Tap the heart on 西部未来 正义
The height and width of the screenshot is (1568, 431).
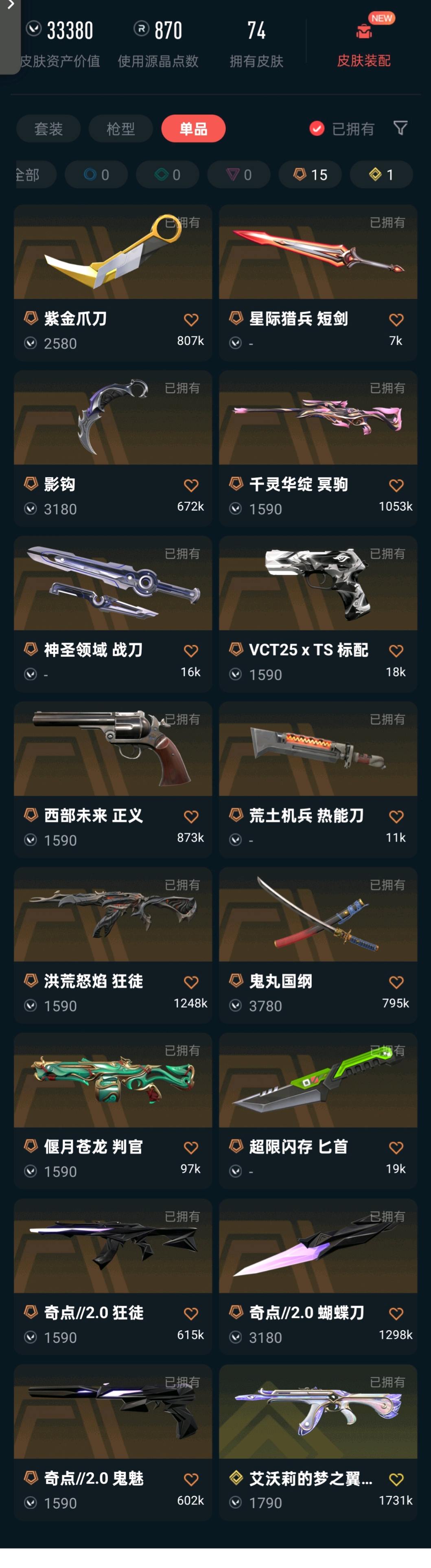[x=190, y=816]
